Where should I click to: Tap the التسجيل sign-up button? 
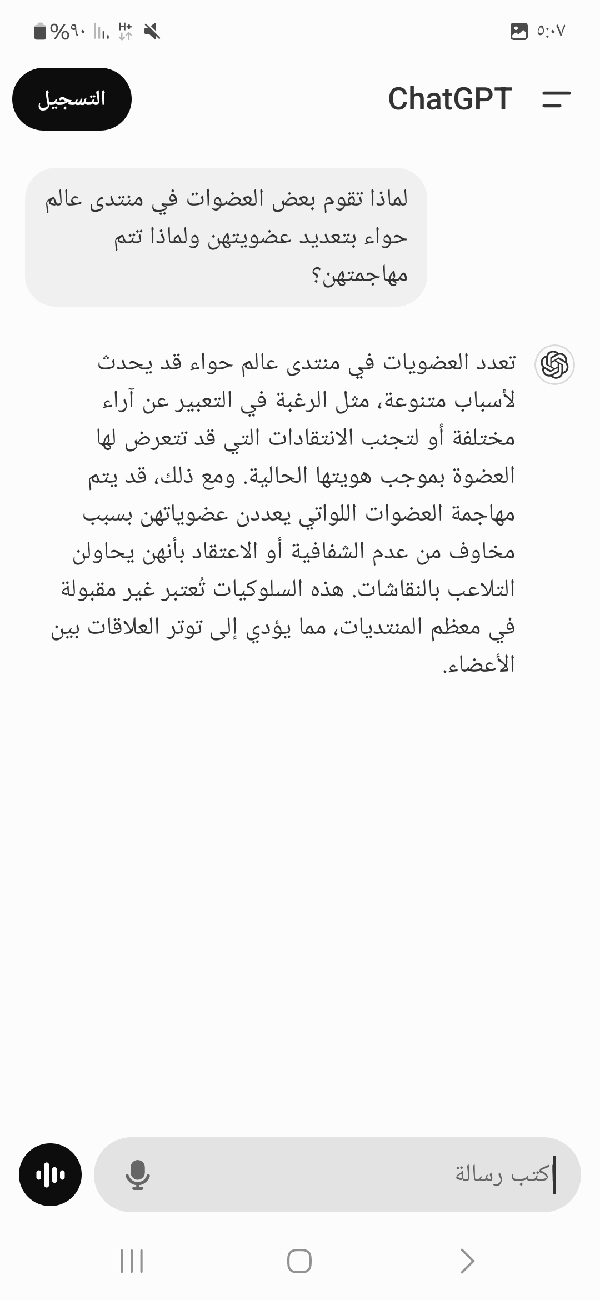pyautogui.click(x=71, y=99)
